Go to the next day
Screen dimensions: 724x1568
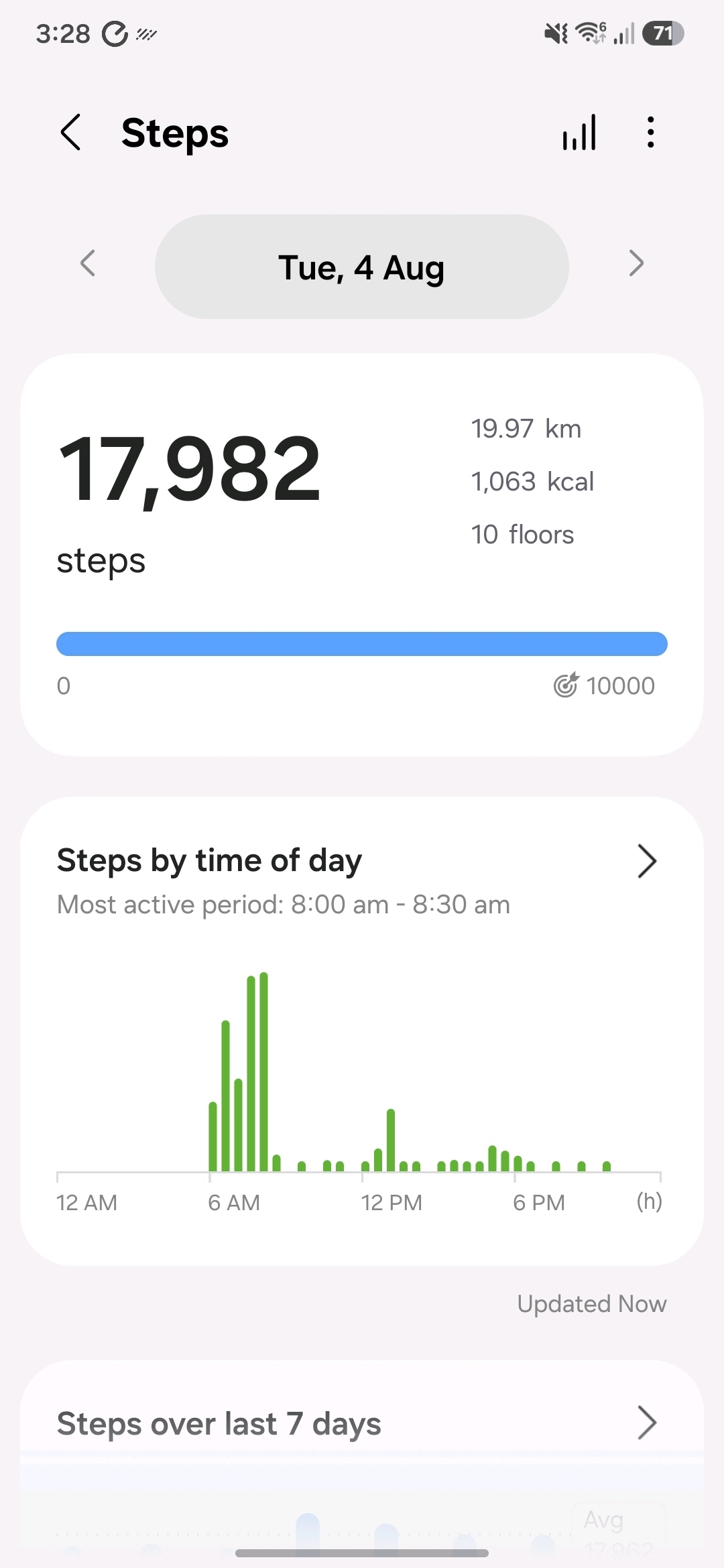pyautogui.click(x=636, y=263)
